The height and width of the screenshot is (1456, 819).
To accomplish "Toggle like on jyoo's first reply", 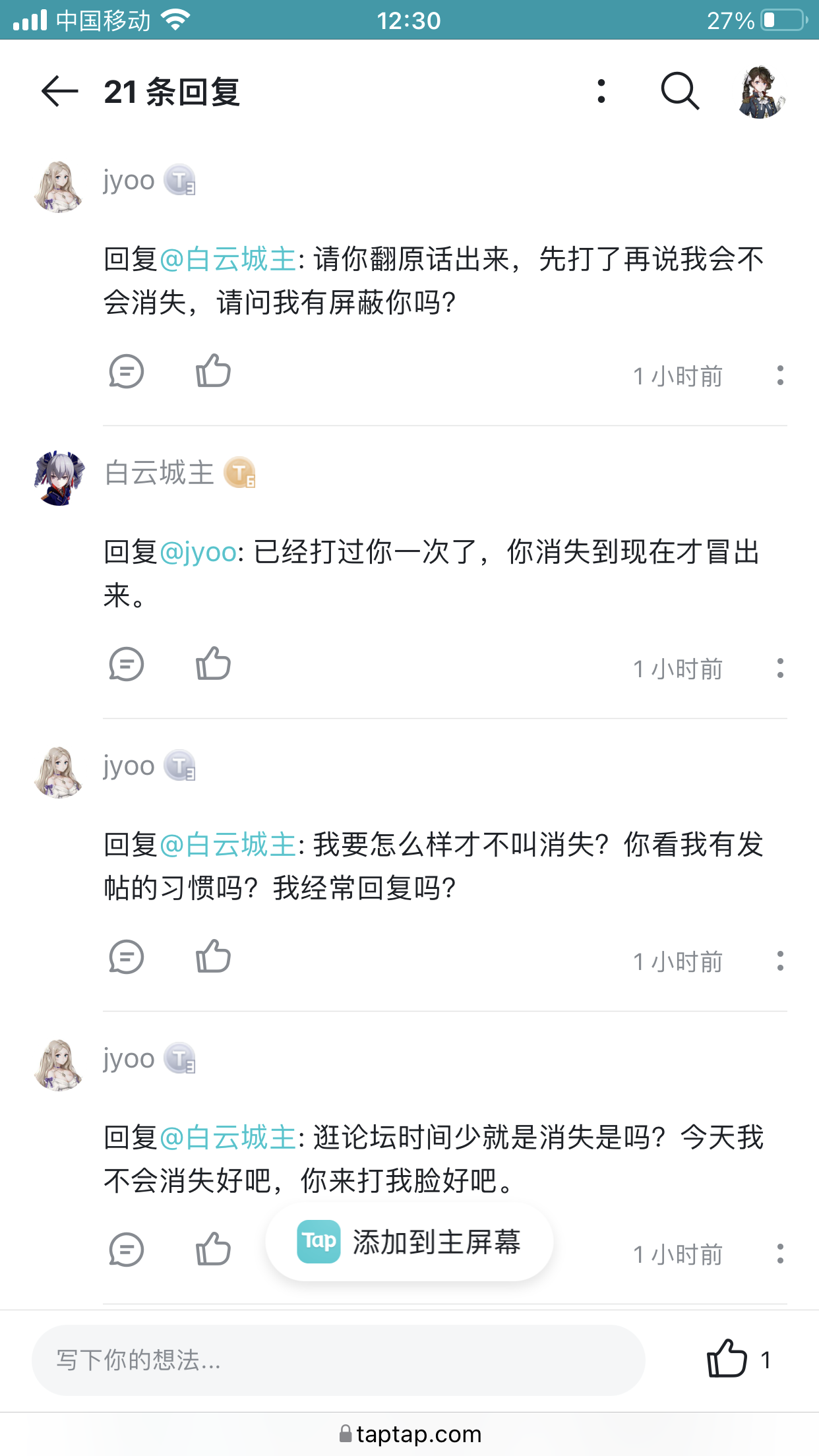I will click(x=212, y=371).
